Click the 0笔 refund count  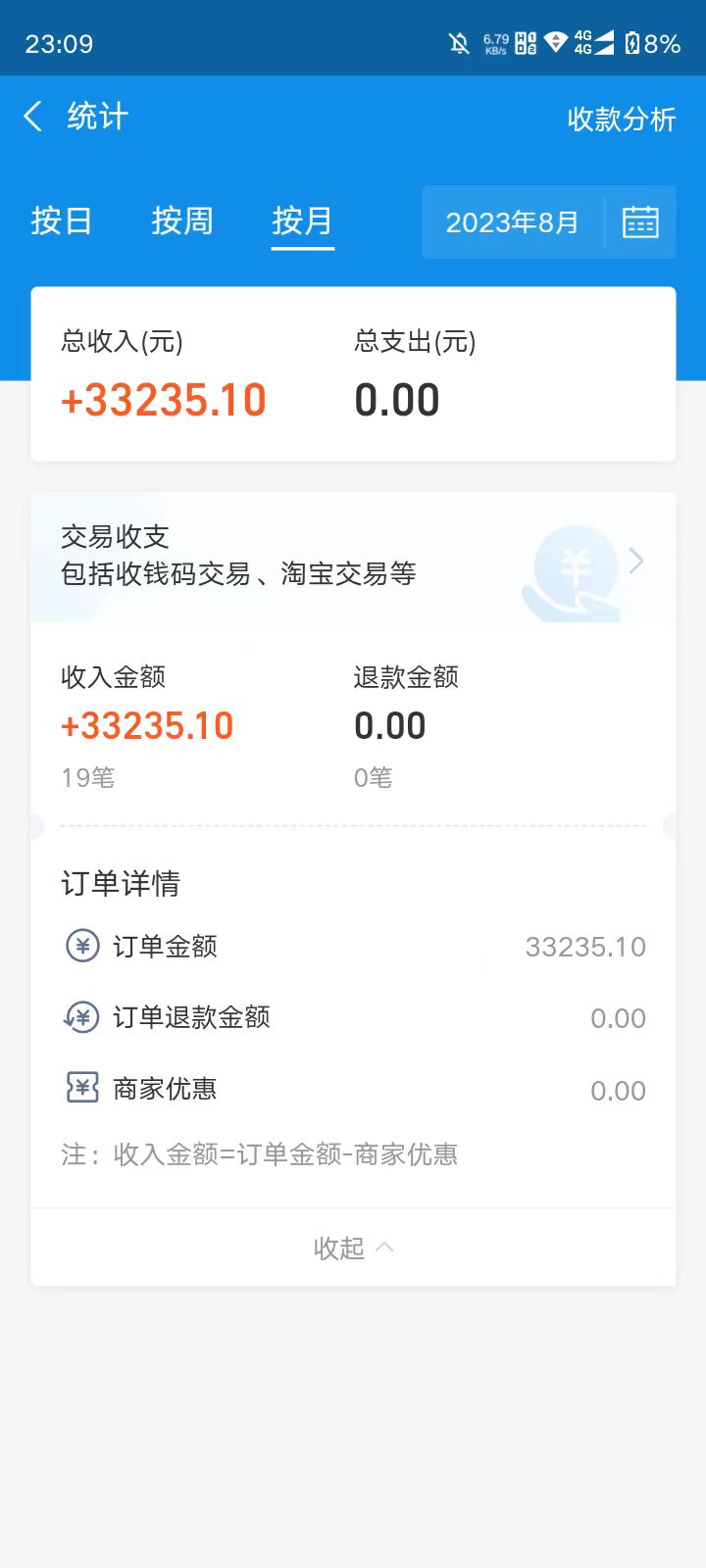(x=373, y=777)
